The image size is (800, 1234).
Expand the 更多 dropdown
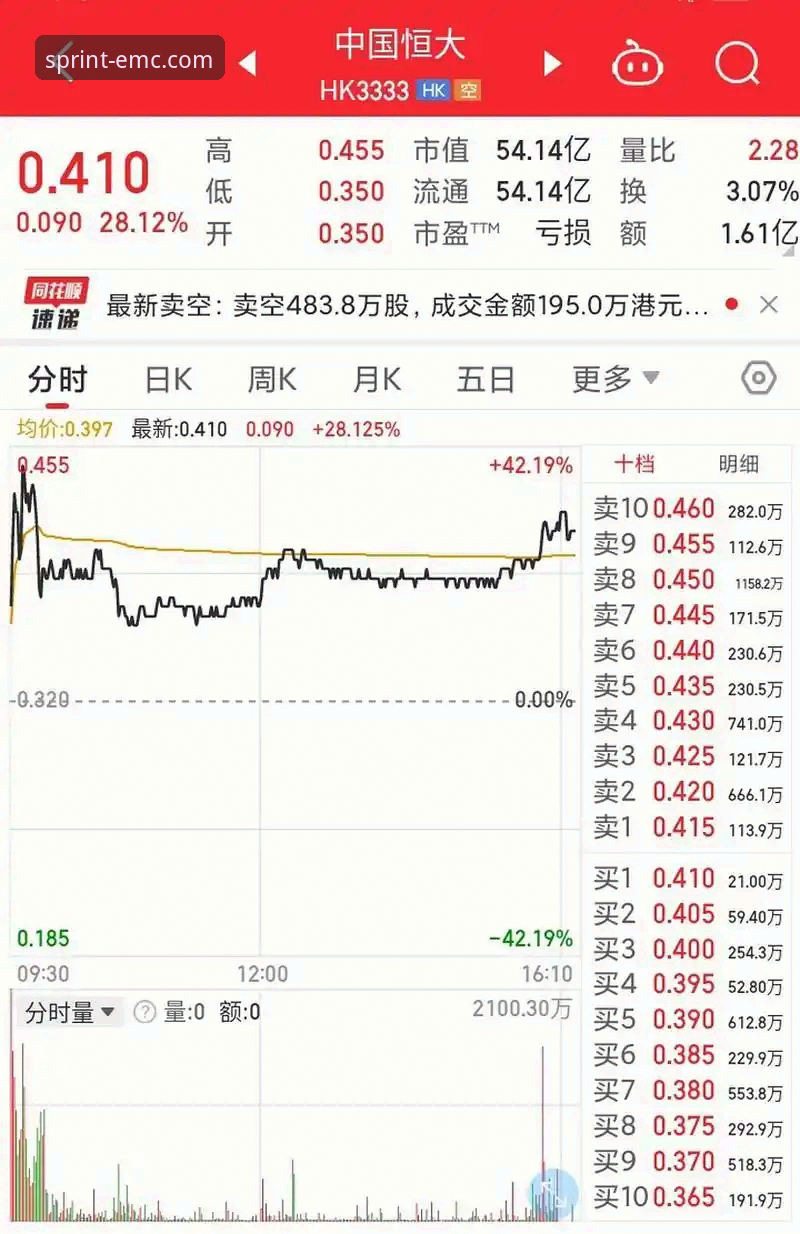click(x=615, y=378)
